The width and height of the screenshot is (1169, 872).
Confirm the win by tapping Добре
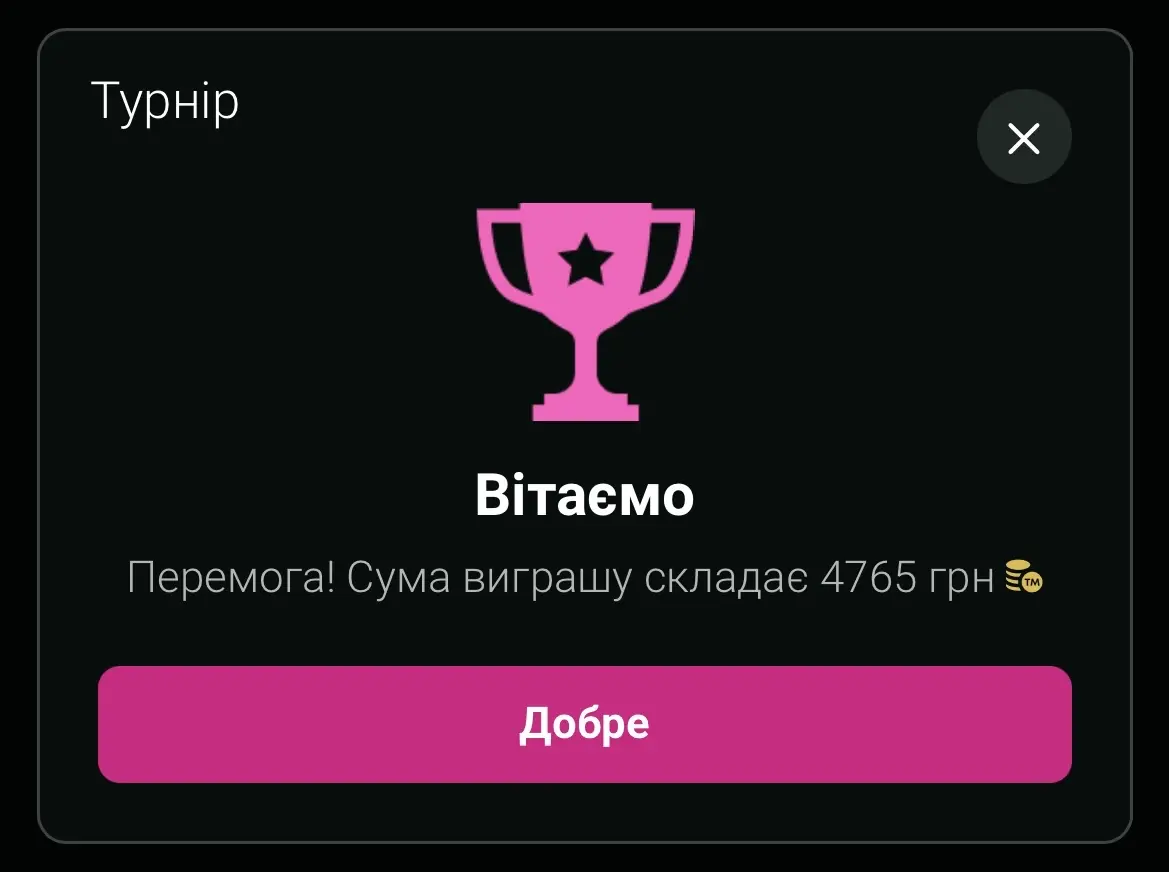pyautogui.click(x=584, y=724)
